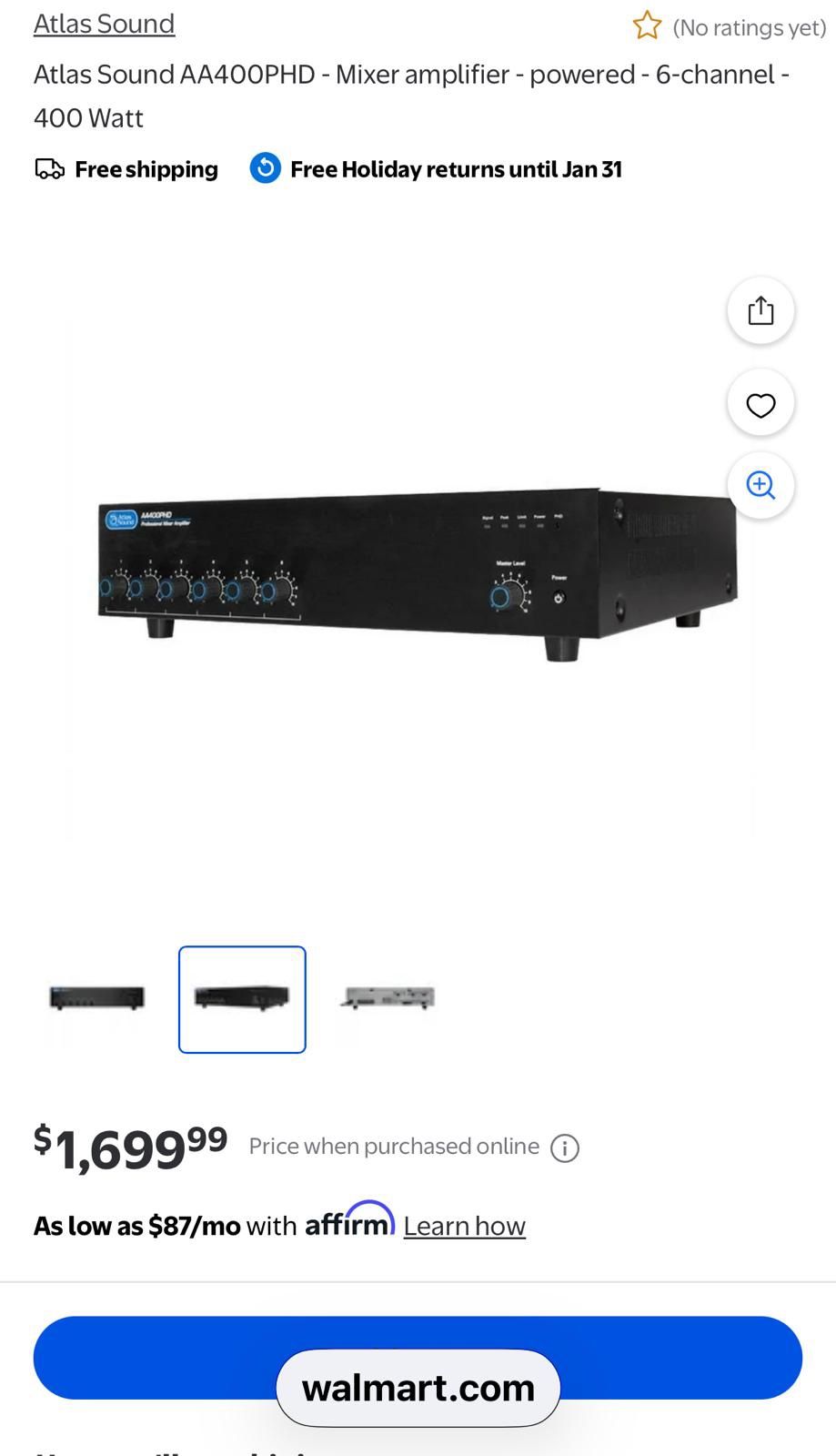Select the third rear-view thumbnail
This screenshot has width=836, height=1456.
click(x=388, y=998)
